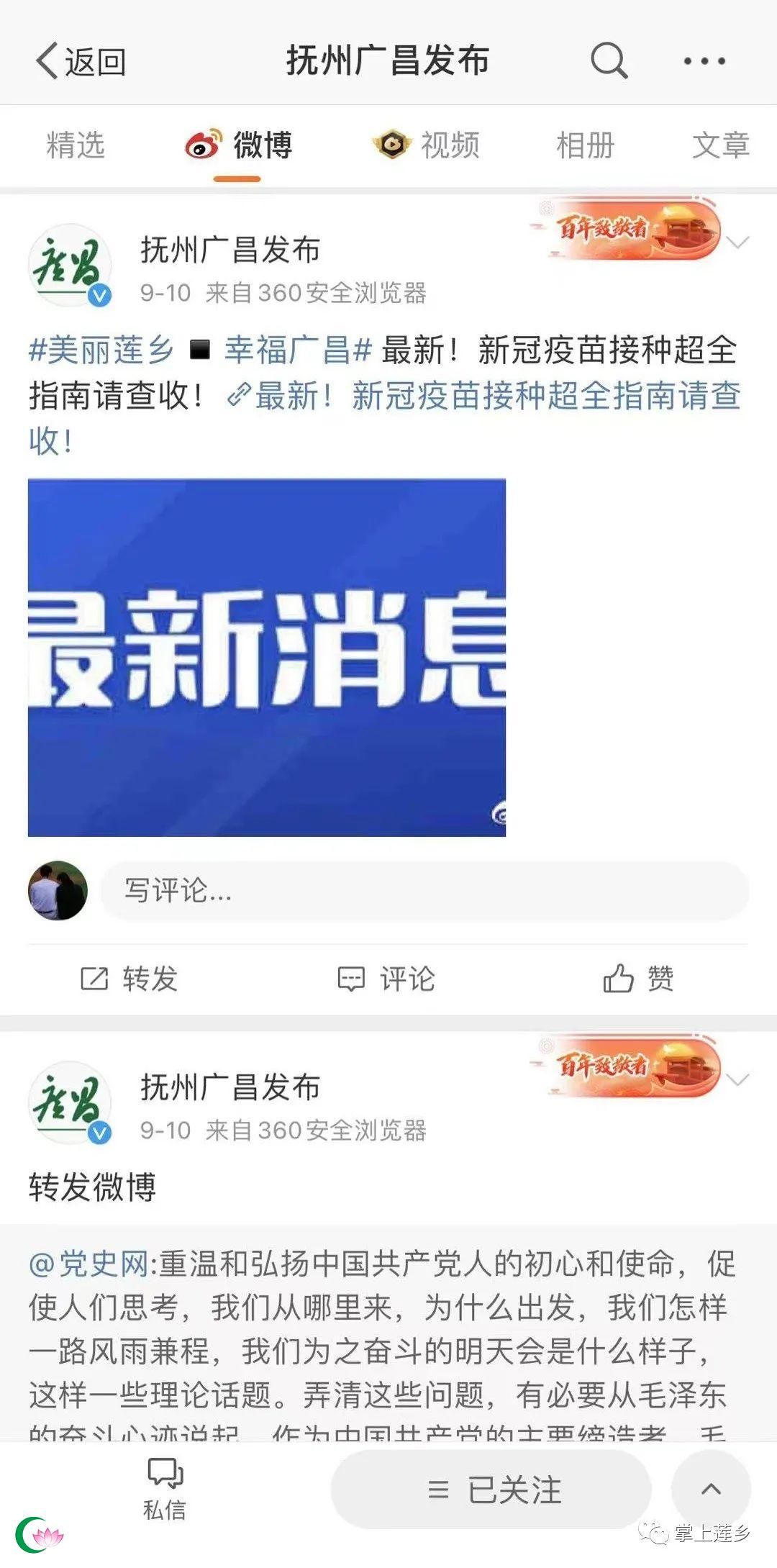This screenshot has height=1568, width=777.
Task: Switch to the 精选 tab
Action: [x=76, y=145]
